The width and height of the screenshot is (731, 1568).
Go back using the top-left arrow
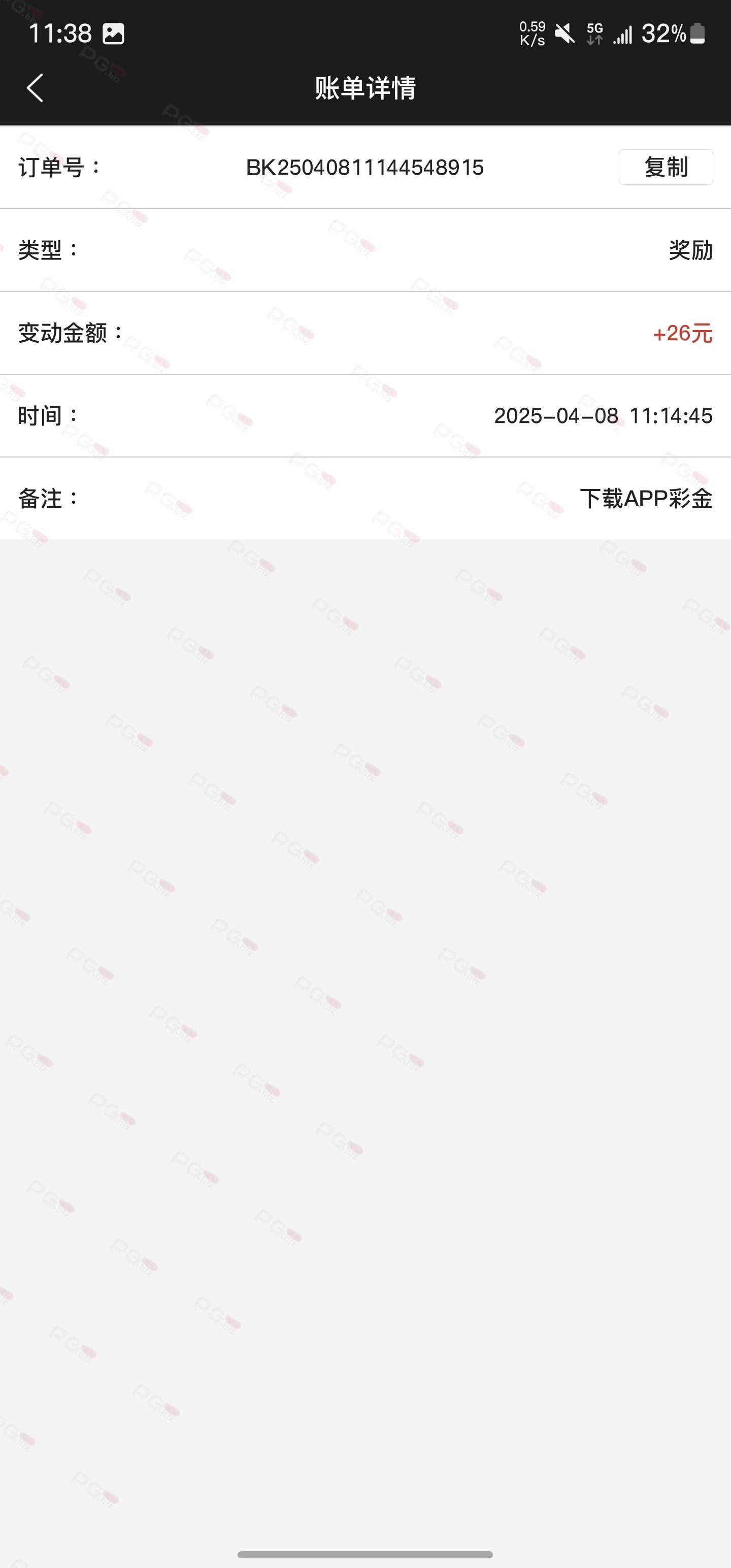[36, 88]
